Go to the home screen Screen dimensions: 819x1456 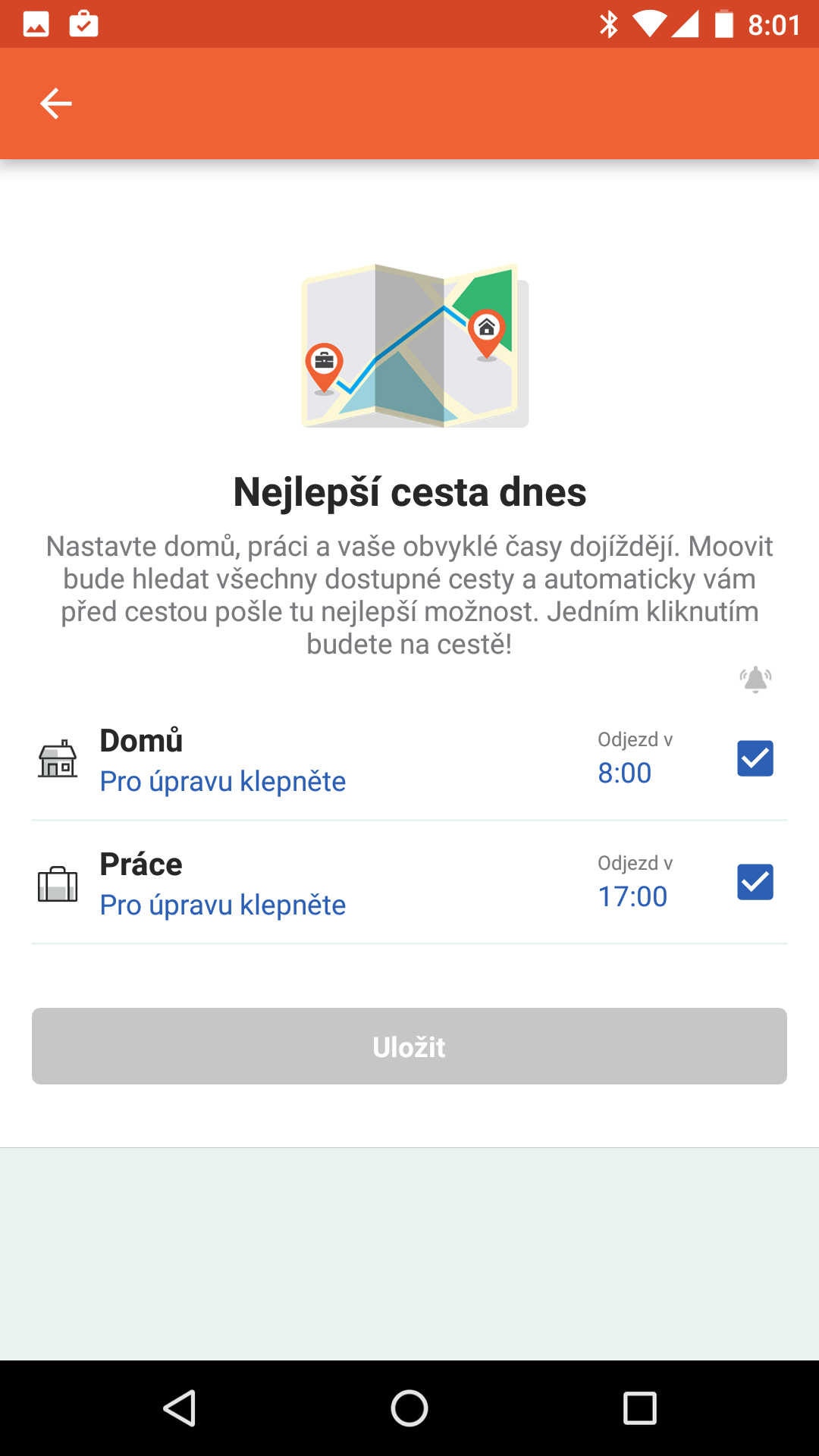(x=409, y=1408)
